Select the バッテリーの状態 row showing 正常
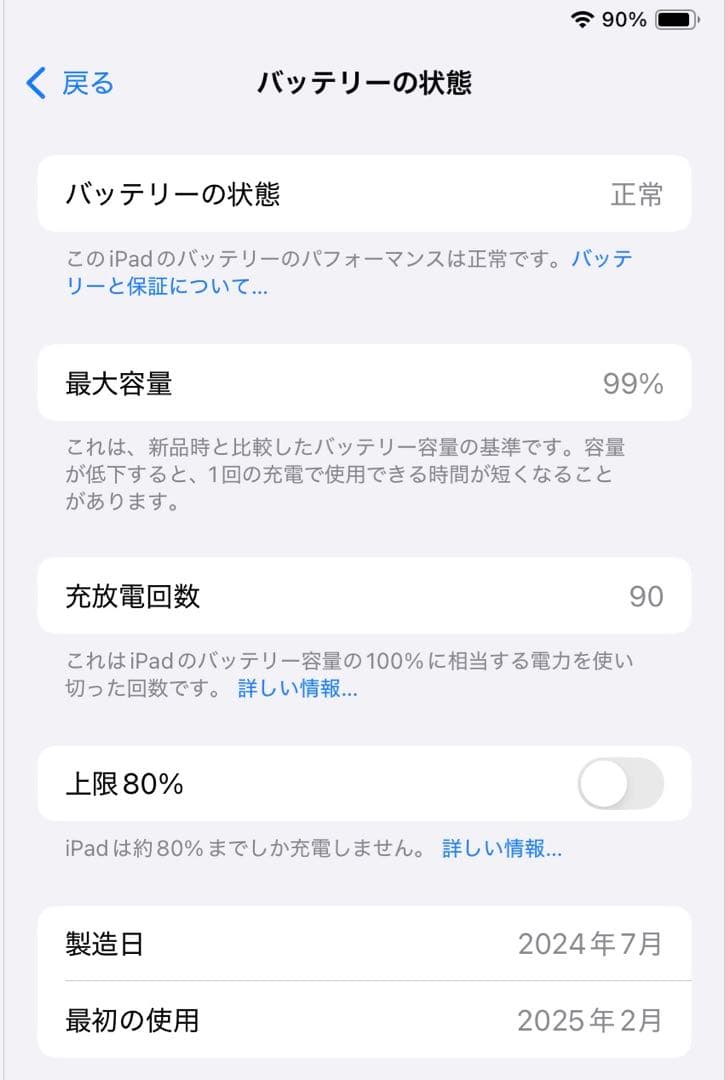The height and width of the screenshot is (1080, 725). (x=362, y=195)
